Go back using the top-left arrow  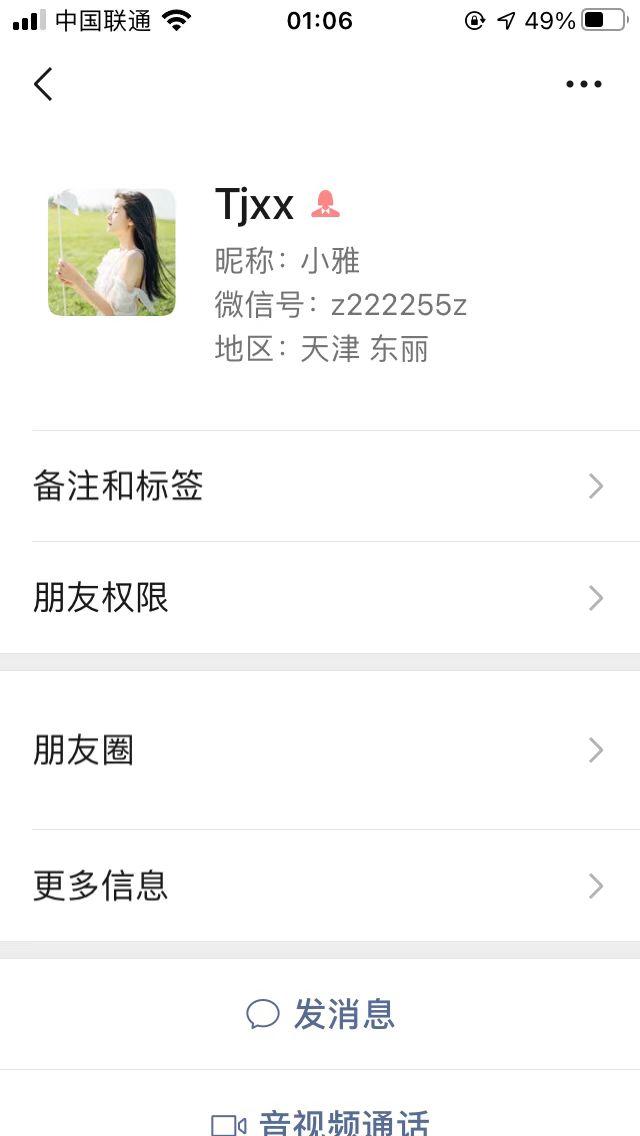pyautogui.click(x=43, y=84)
